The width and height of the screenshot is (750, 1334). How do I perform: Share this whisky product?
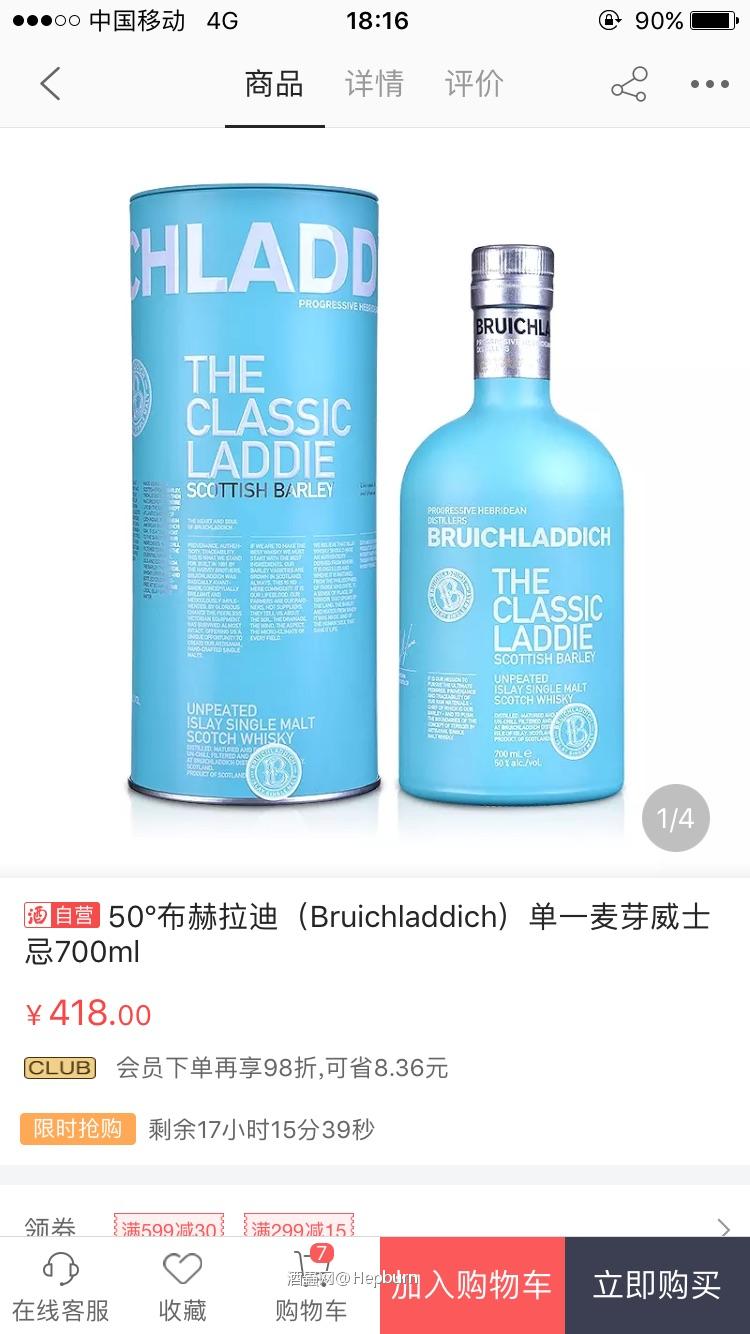[629, 84]
